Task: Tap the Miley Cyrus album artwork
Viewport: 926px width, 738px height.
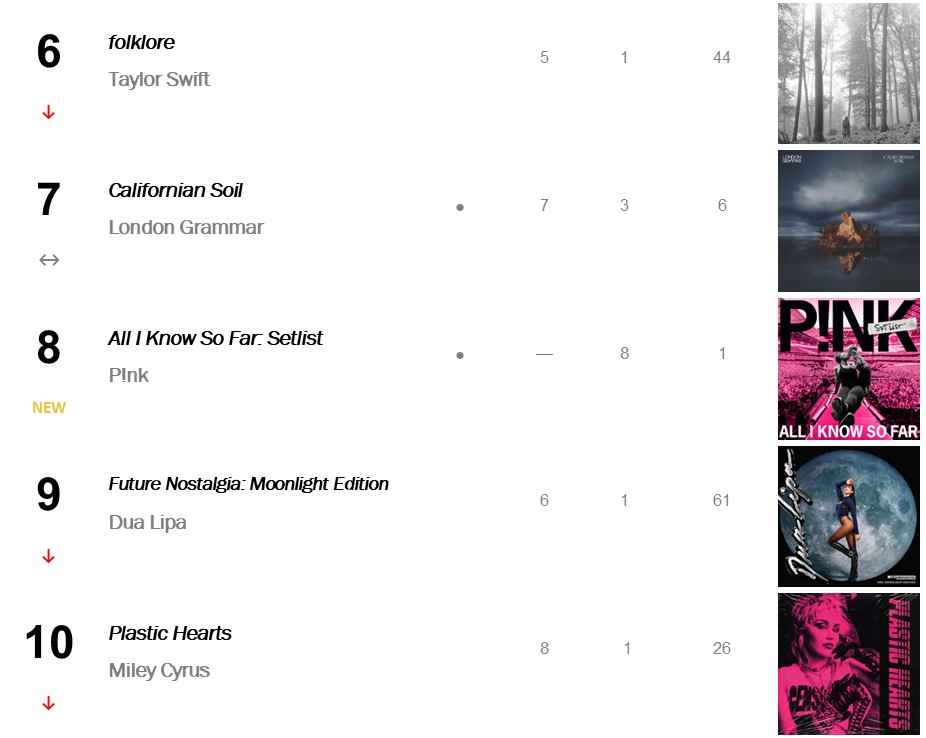Action: point(848,664)
